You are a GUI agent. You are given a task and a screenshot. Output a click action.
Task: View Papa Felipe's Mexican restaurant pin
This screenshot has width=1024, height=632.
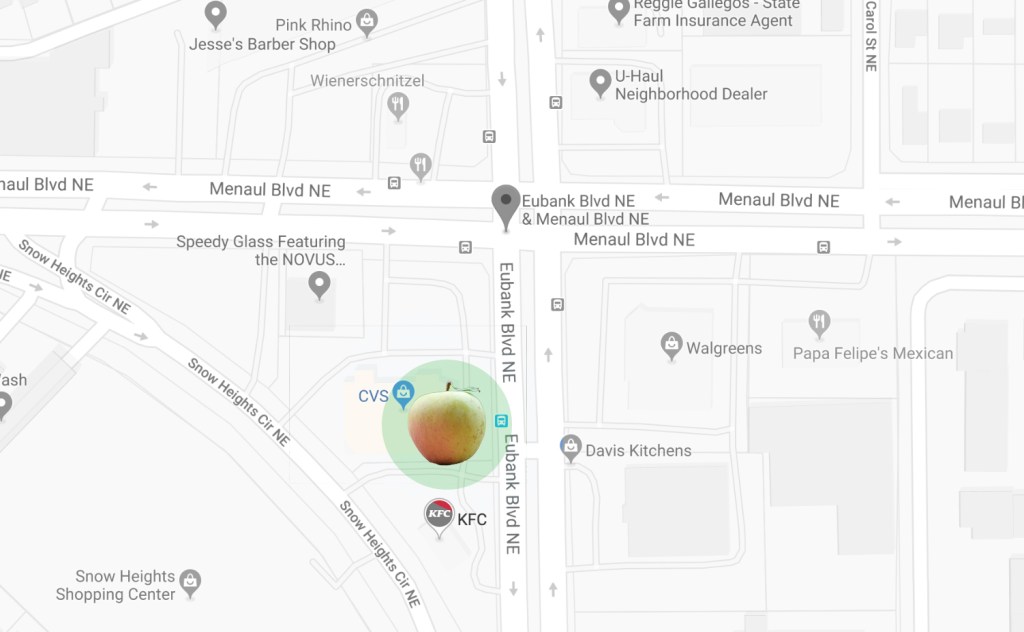819,323
